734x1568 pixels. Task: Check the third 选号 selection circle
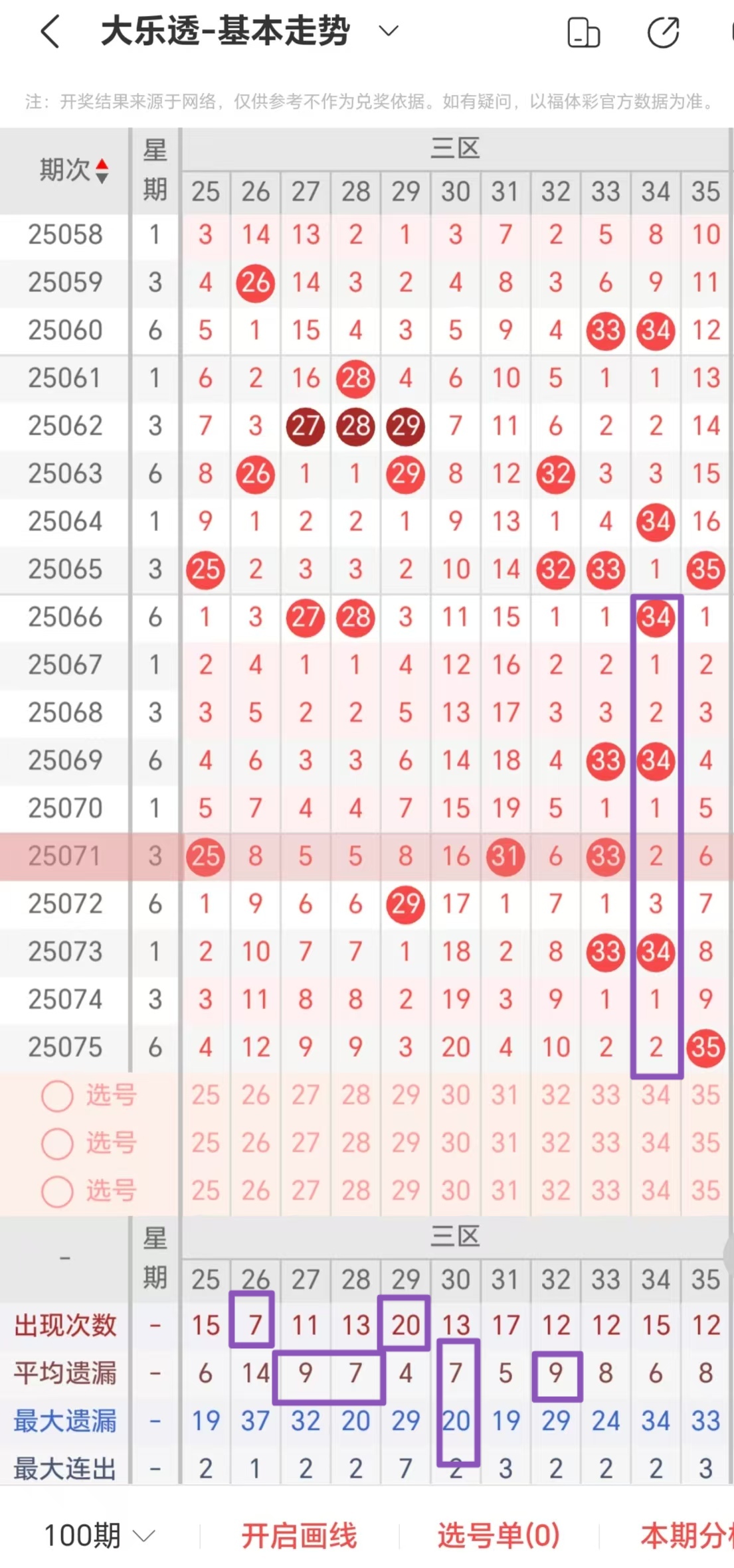pyautogui.click(x=56, y=1192)
